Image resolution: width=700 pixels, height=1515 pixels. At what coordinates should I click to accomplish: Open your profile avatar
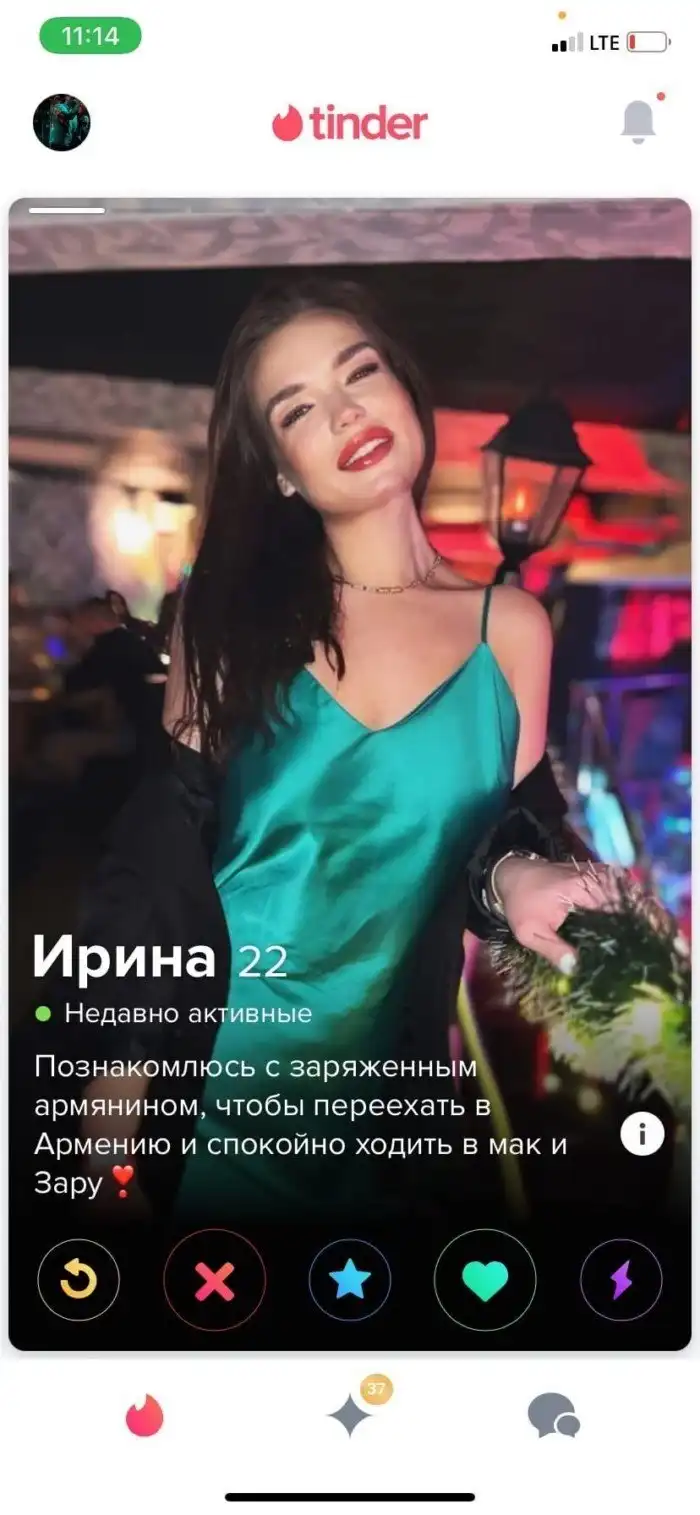click(x=62, y=122)
